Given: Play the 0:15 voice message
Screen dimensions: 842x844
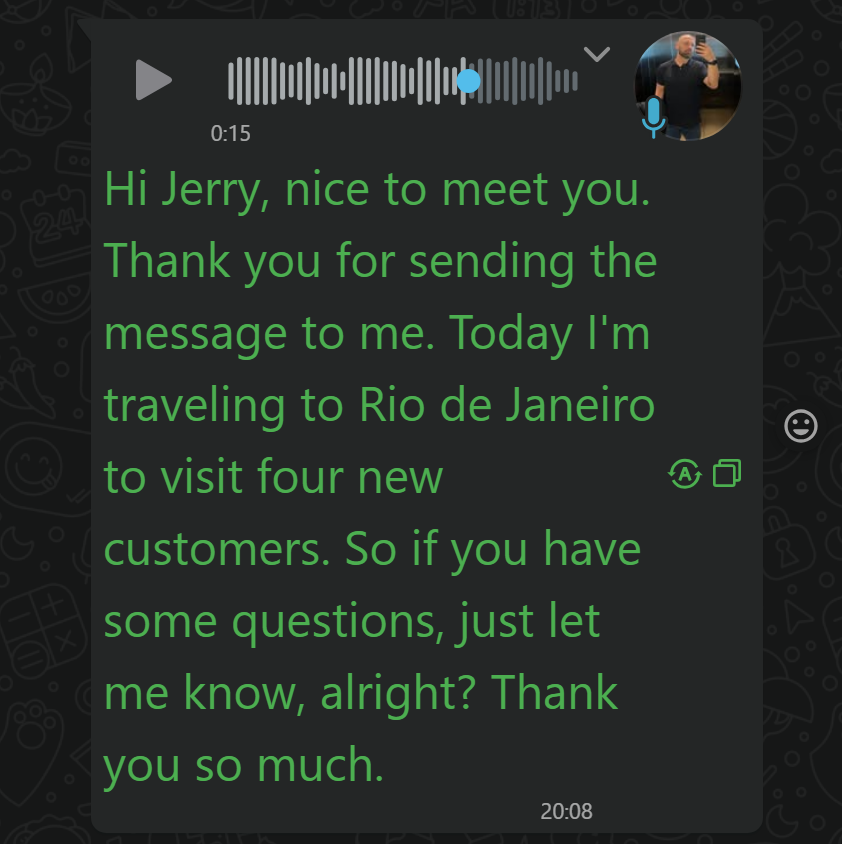Looking at the screenshot, I should [x=153, y=80].
